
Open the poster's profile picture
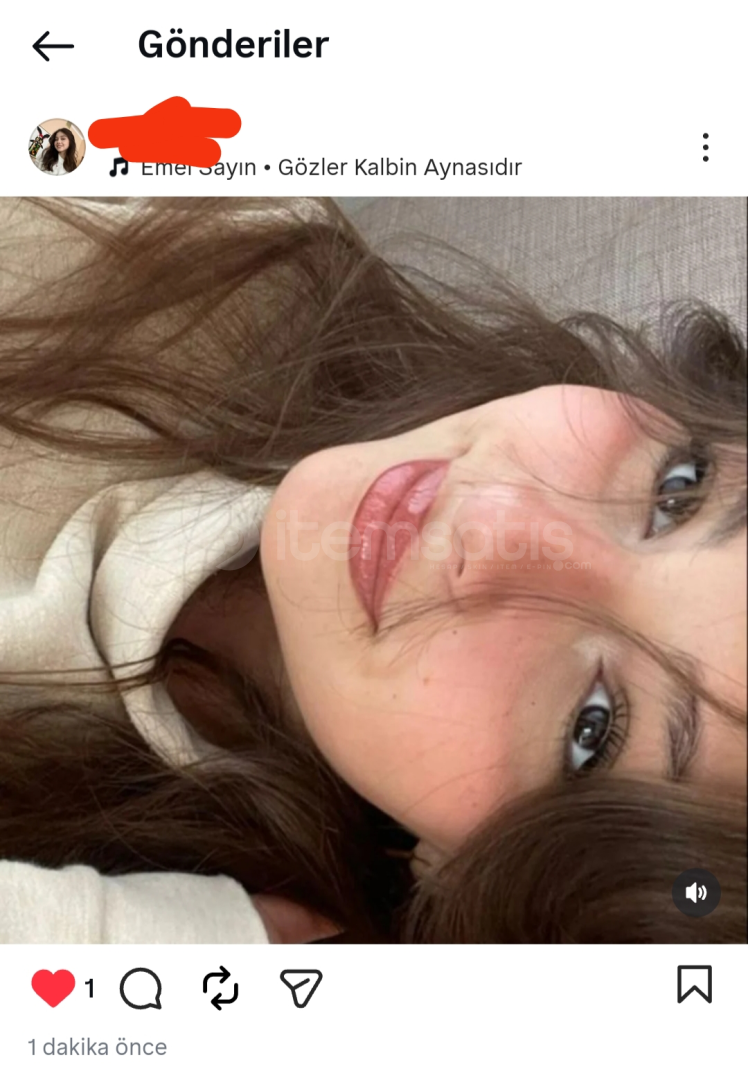(x=56, y=147)
